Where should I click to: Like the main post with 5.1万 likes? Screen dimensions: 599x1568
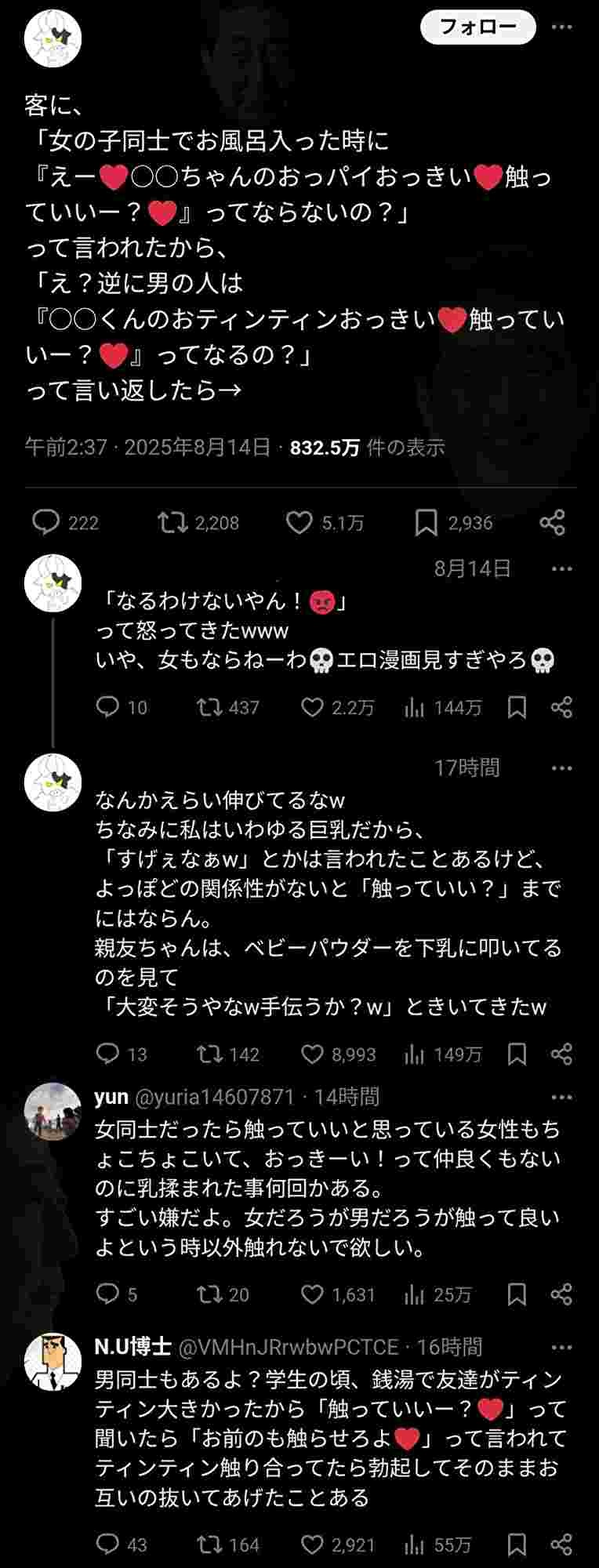(x=299, y=523)
